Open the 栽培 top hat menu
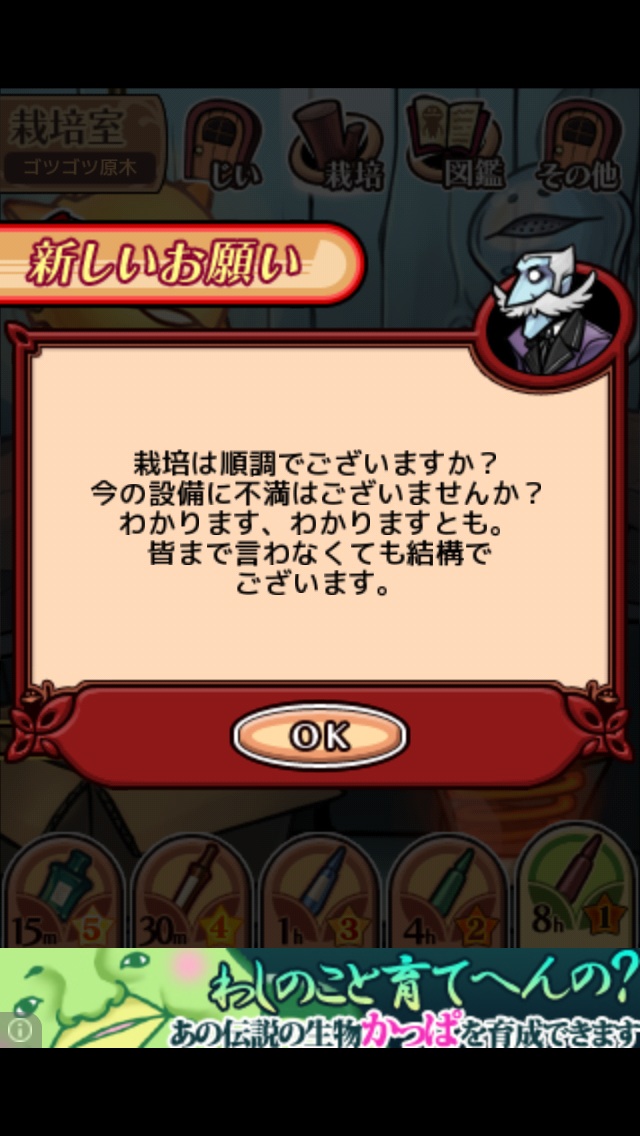Image resolution: width=640 pixels, height=1136 pixels. coord(338,143)
